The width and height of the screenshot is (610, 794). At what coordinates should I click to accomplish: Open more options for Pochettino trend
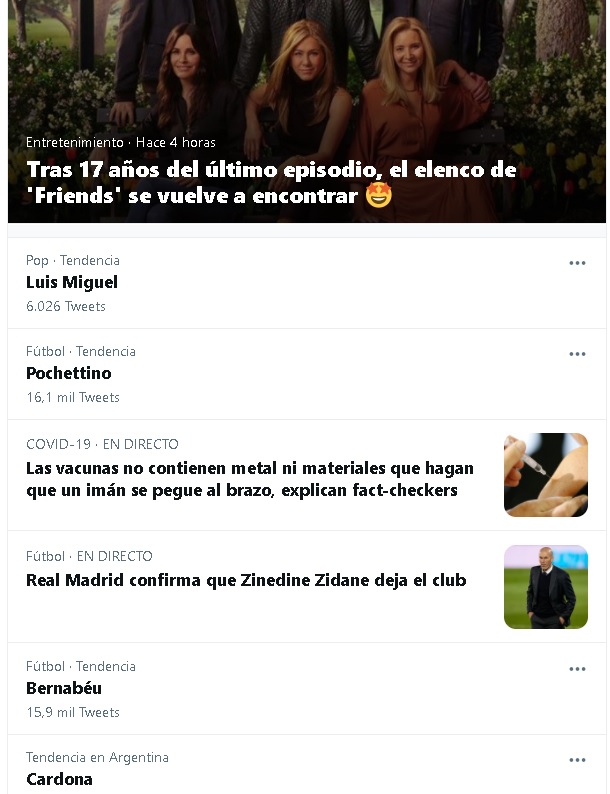577,354
